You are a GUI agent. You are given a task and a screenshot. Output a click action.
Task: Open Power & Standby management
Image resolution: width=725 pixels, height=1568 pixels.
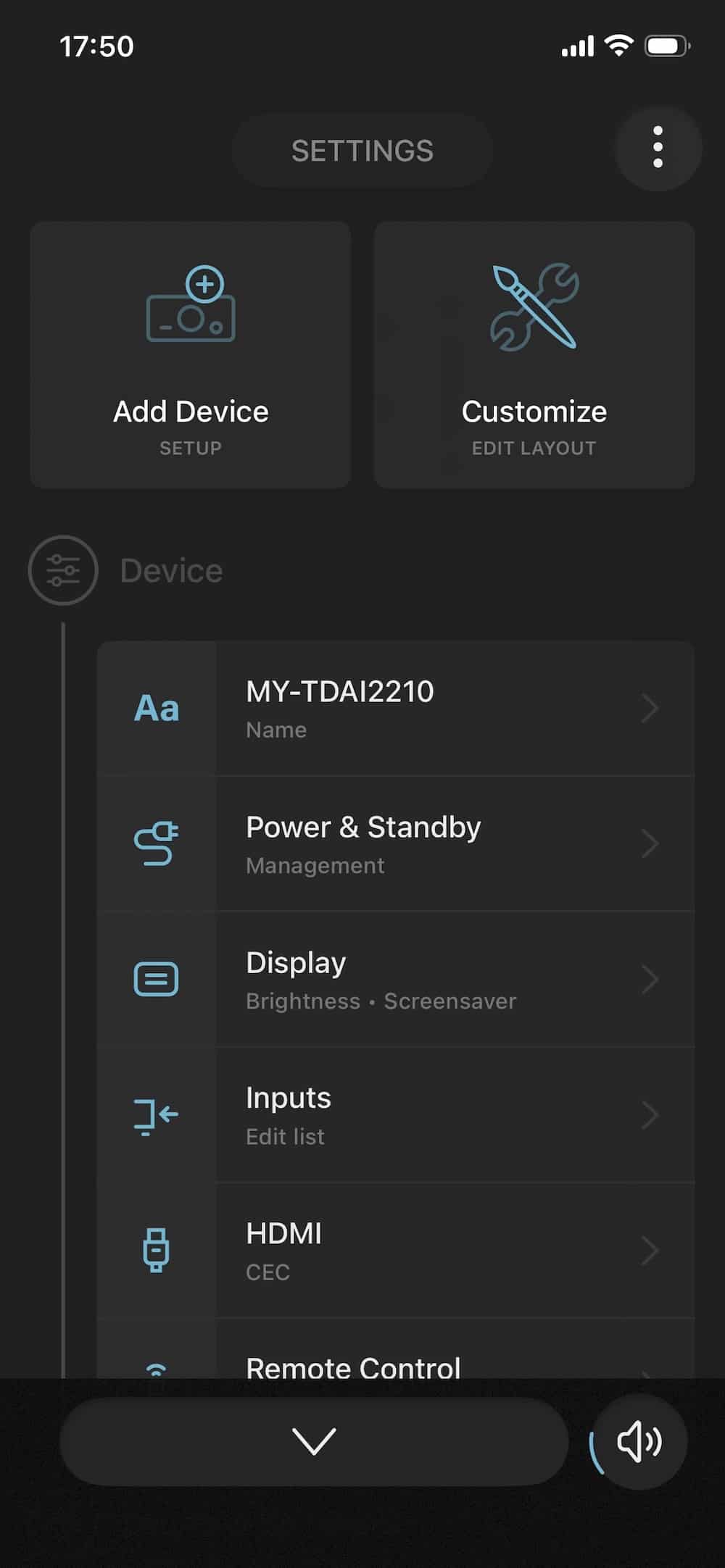click(x=396, y=843)
